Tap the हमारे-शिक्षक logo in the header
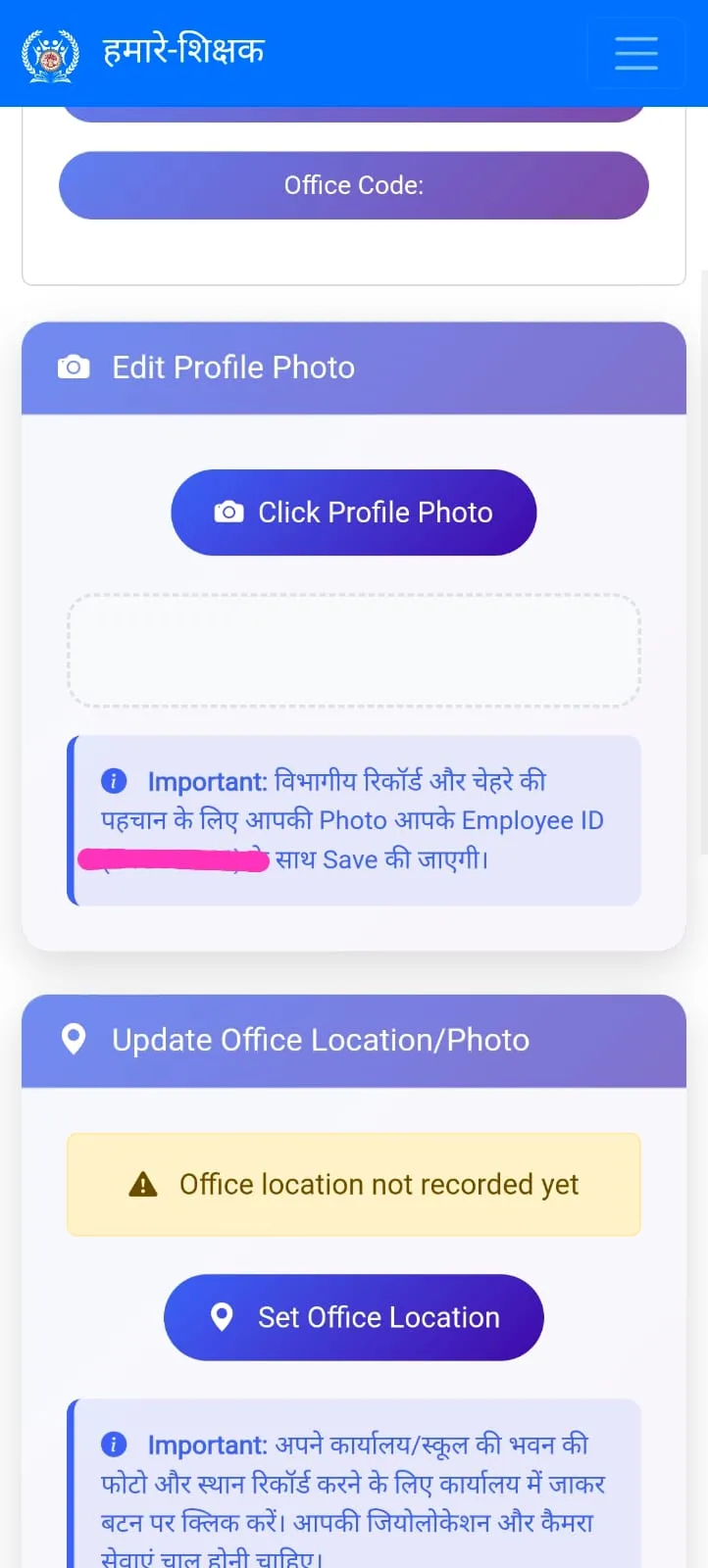 point(51,55)
